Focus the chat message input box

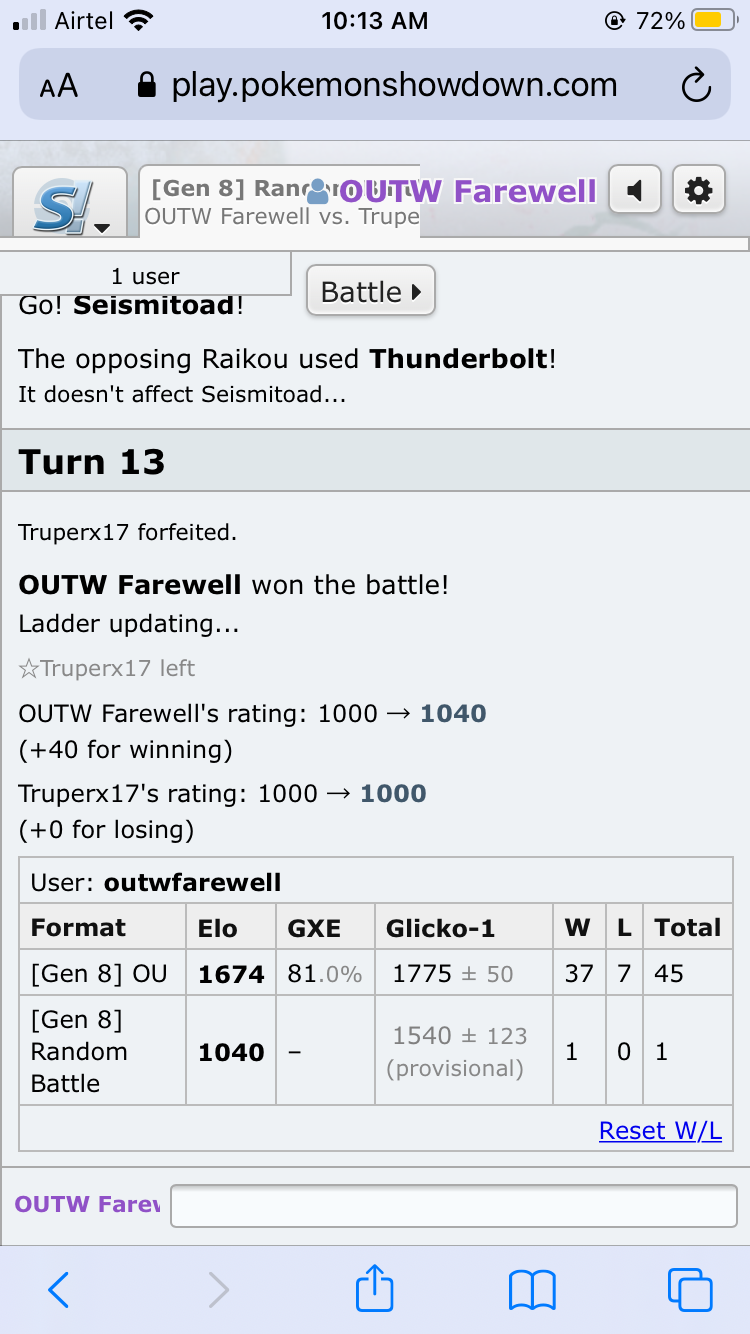pos(453,1206)
